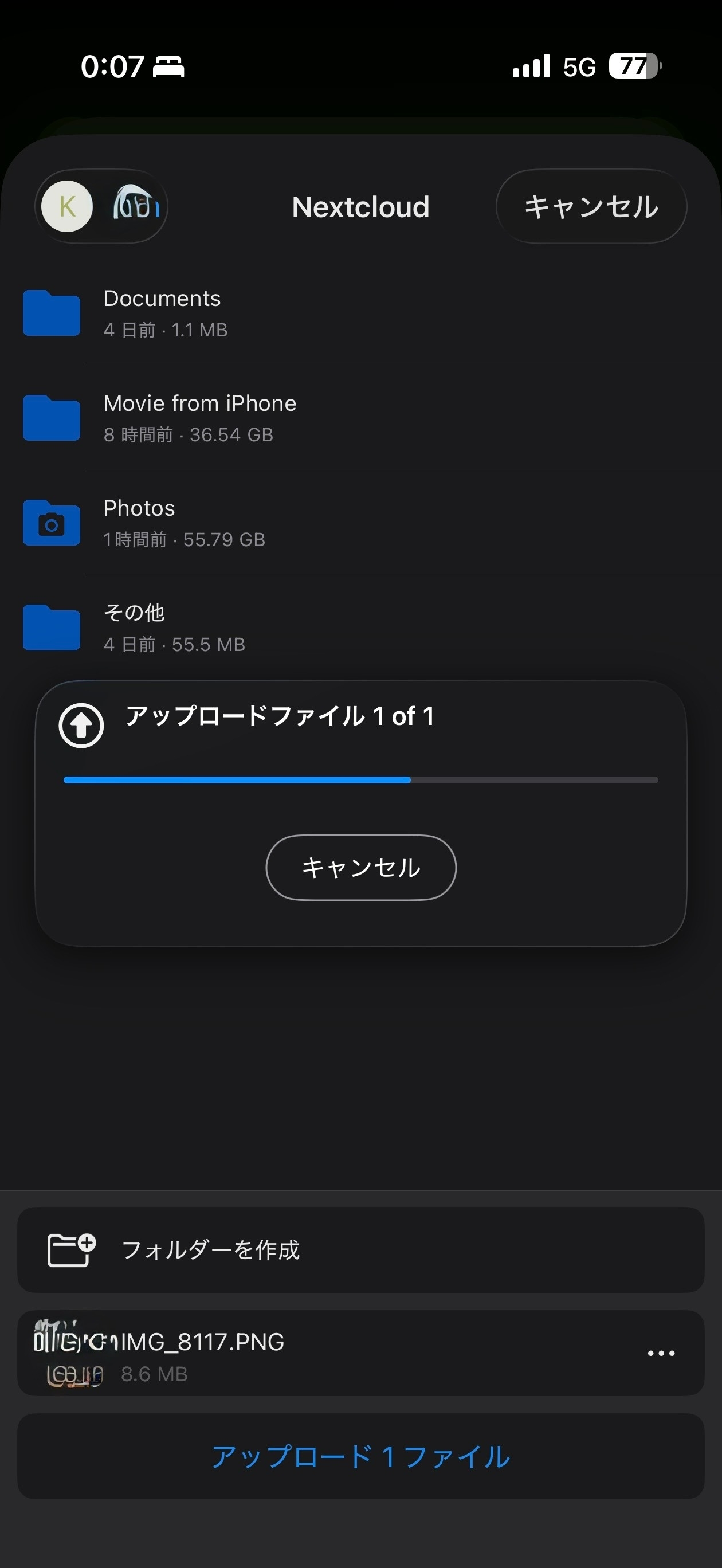Screen dimensions: 722x1568
Task: Open the Photos folder
Action: (x=361, y=522)
